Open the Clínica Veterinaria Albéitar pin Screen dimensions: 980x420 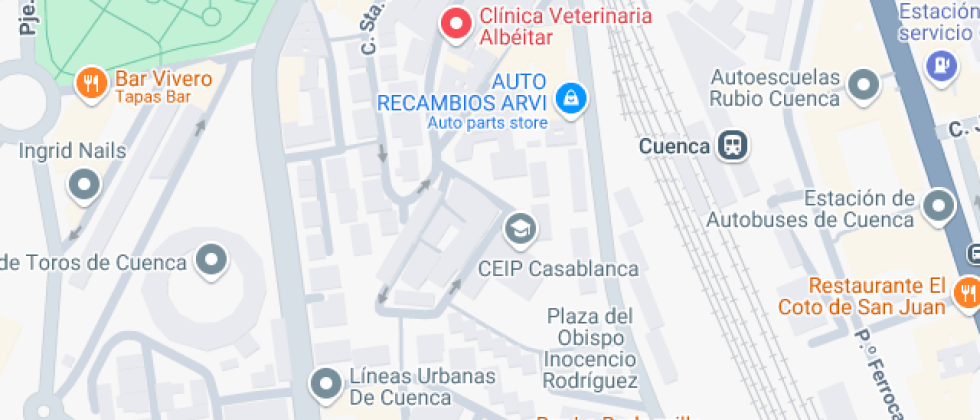[457, 25]
